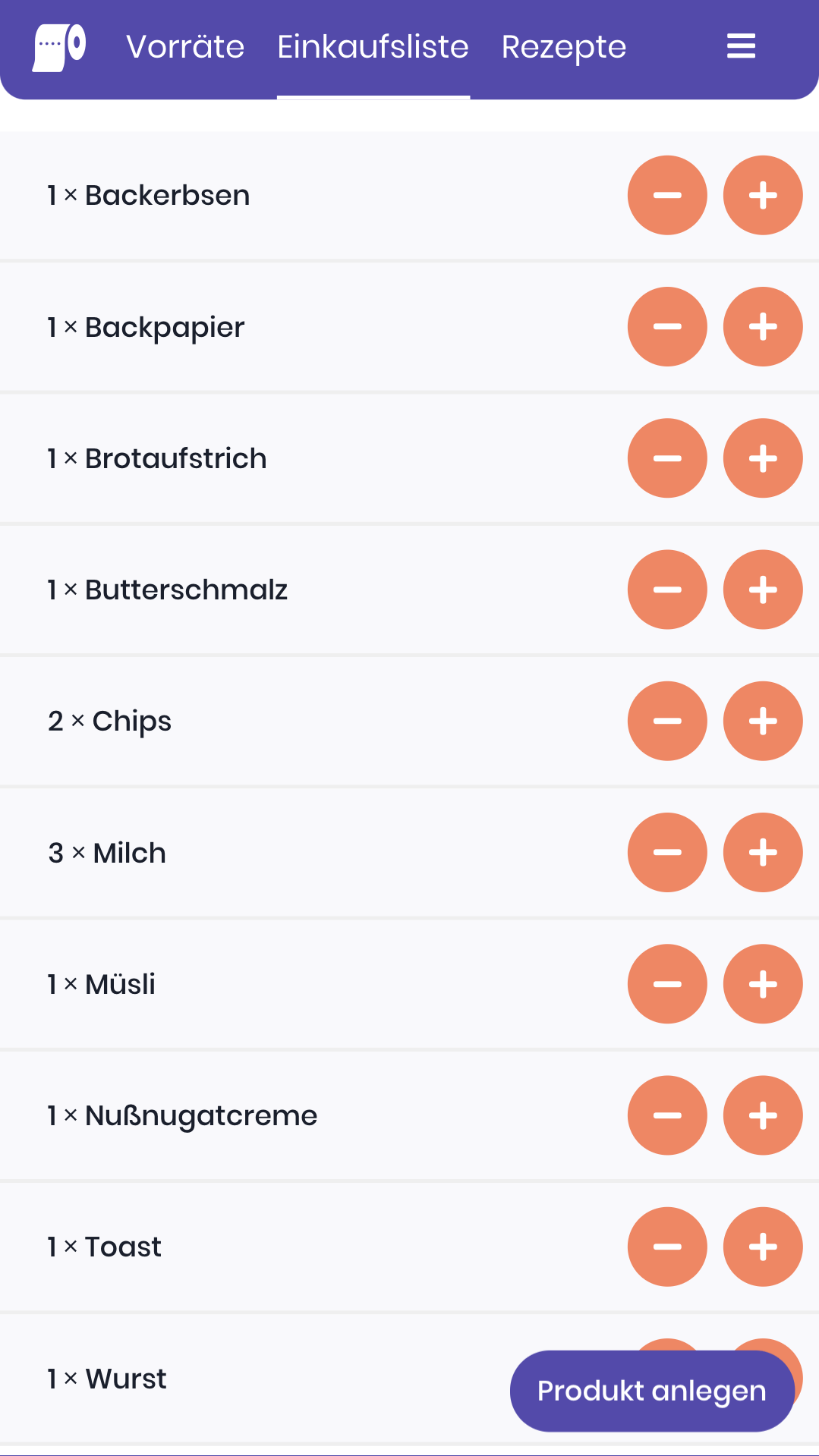Click the Backerbsen row text
Image resolution: width=819 pixels, height=1456 pixels.
click(x=148, y=195)
